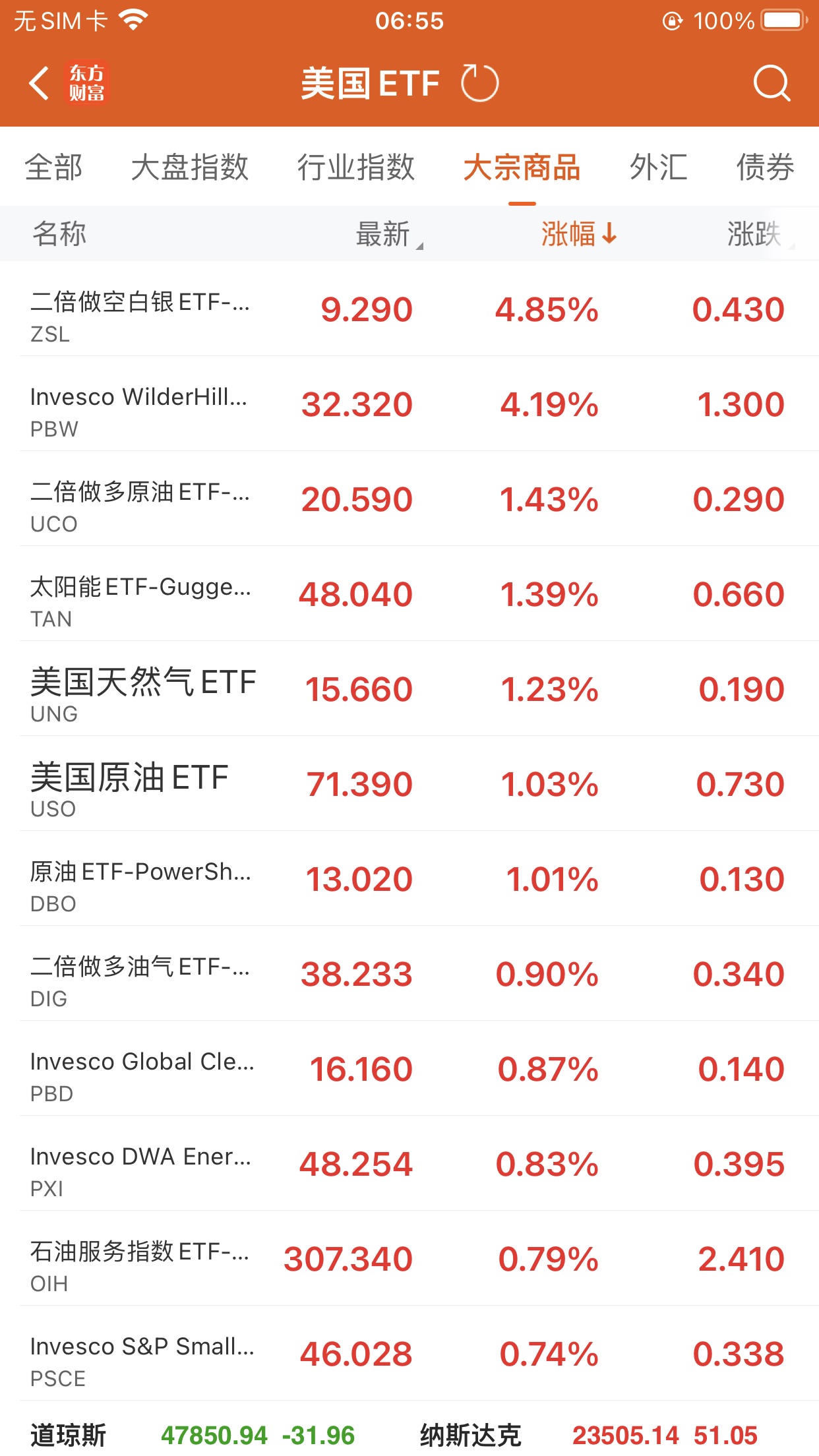Go back to the previous page

pyautogui.click(x=40, y=84)
